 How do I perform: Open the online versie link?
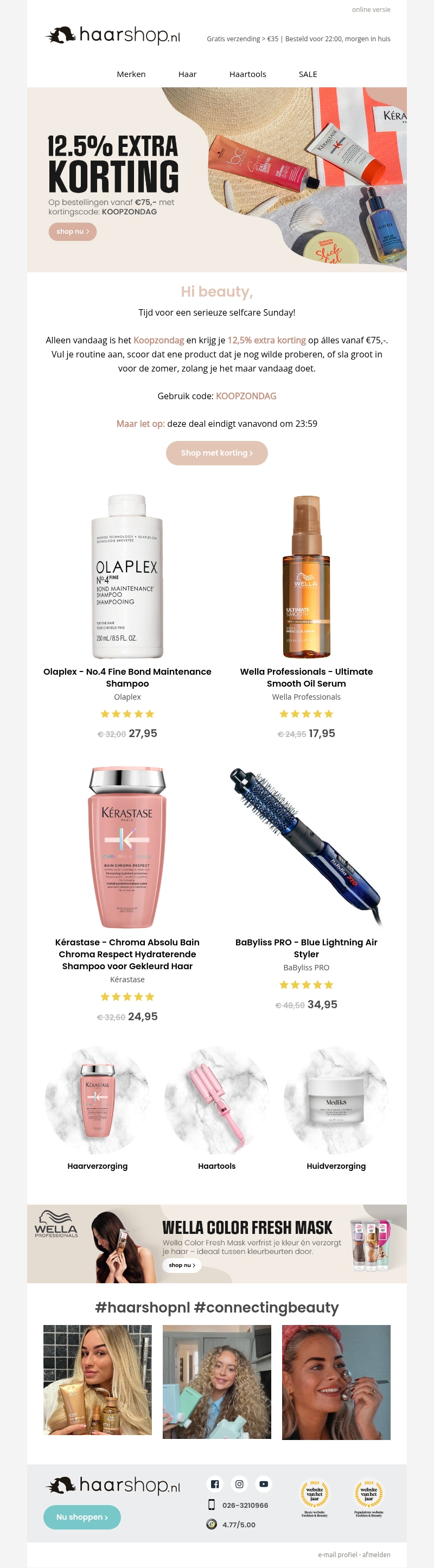[x=371, y=10]
